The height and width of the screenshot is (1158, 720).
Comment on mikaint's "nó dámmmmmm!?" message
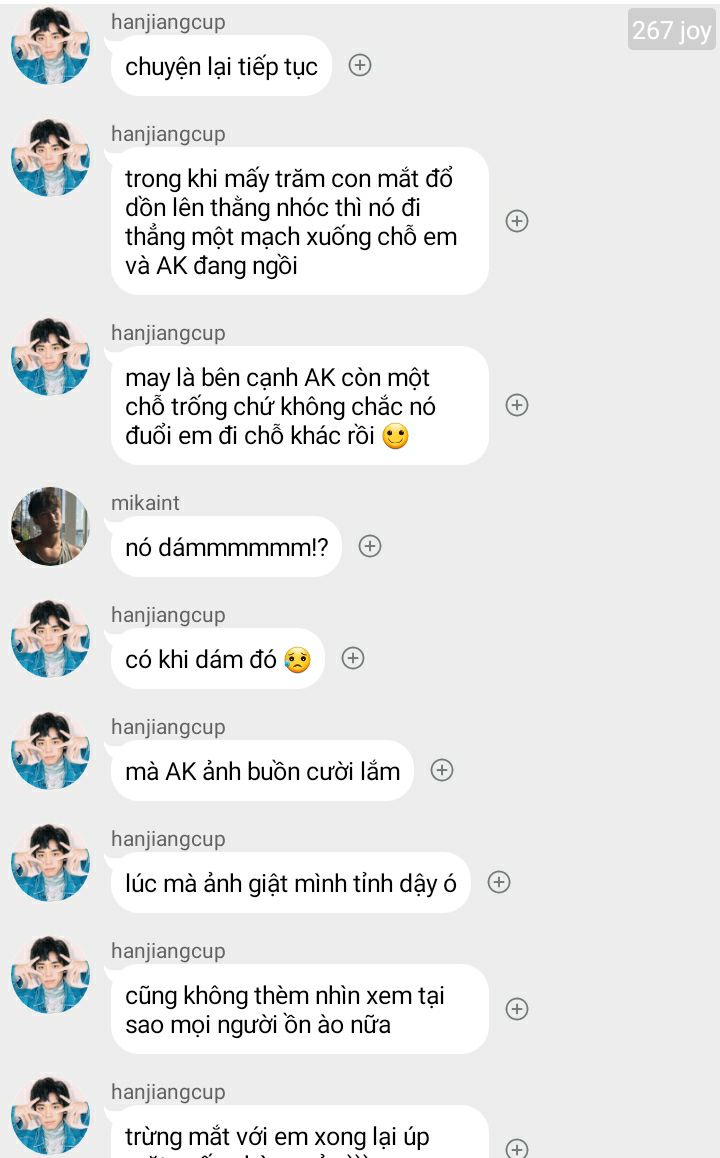click(x=370, y=546)
